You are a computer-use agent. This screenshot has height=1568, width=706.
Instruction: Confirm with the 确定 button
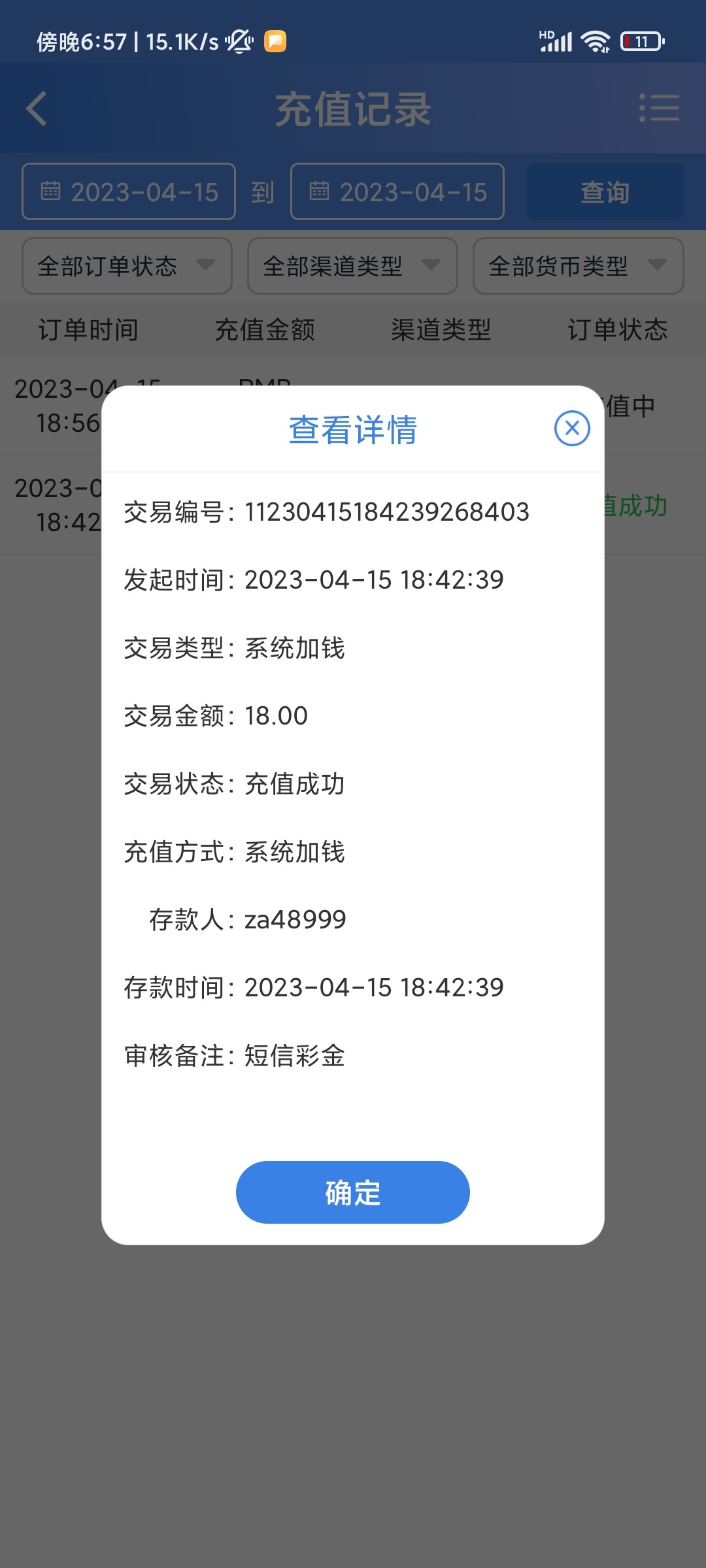(x=352, y=1192)
